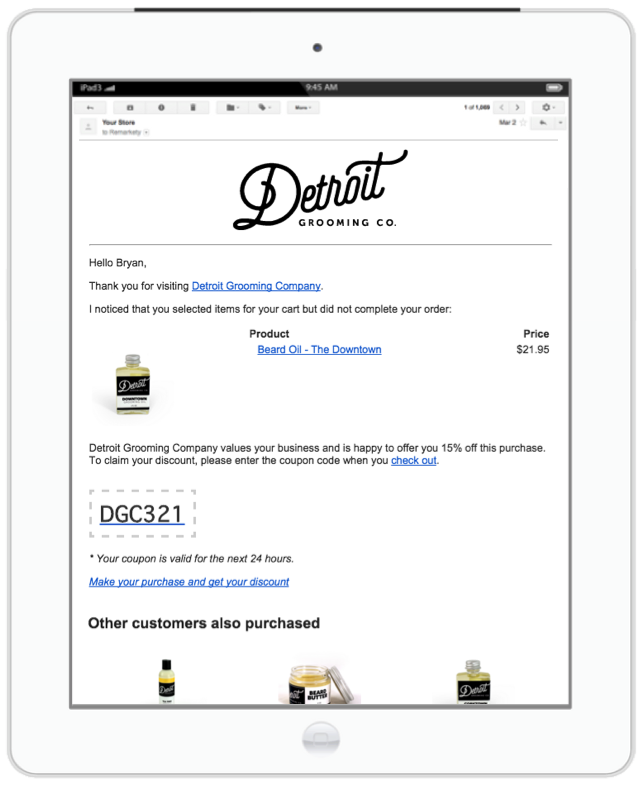Show recipient details next to Remarkety
The width and height of the screenshot is (643, 787).
146,132
